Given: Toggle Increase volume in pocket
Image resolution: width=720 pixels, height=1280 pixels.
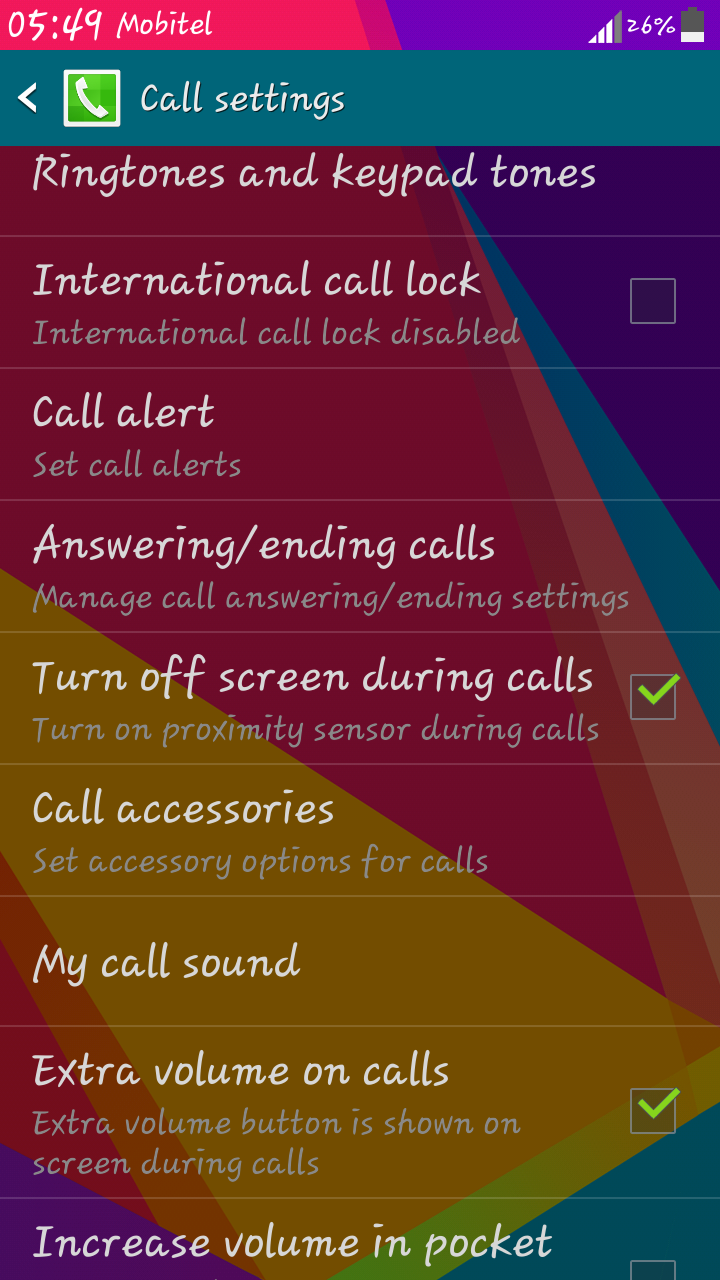Looking at the screenshot, I should pyautogui.click(x=653, y=1270).
